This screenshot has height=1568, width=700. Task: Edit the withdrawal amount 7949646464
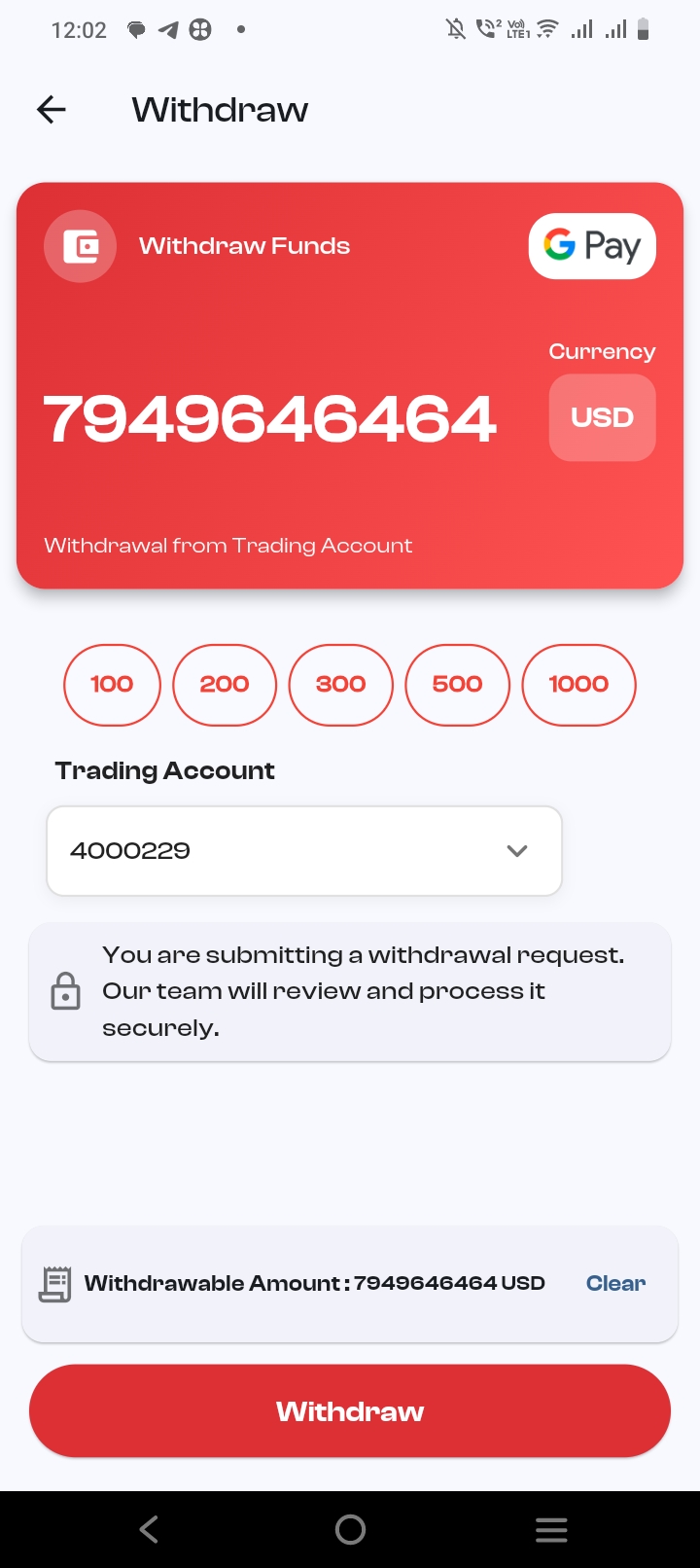pyautogui.click(x=270, y=419)
